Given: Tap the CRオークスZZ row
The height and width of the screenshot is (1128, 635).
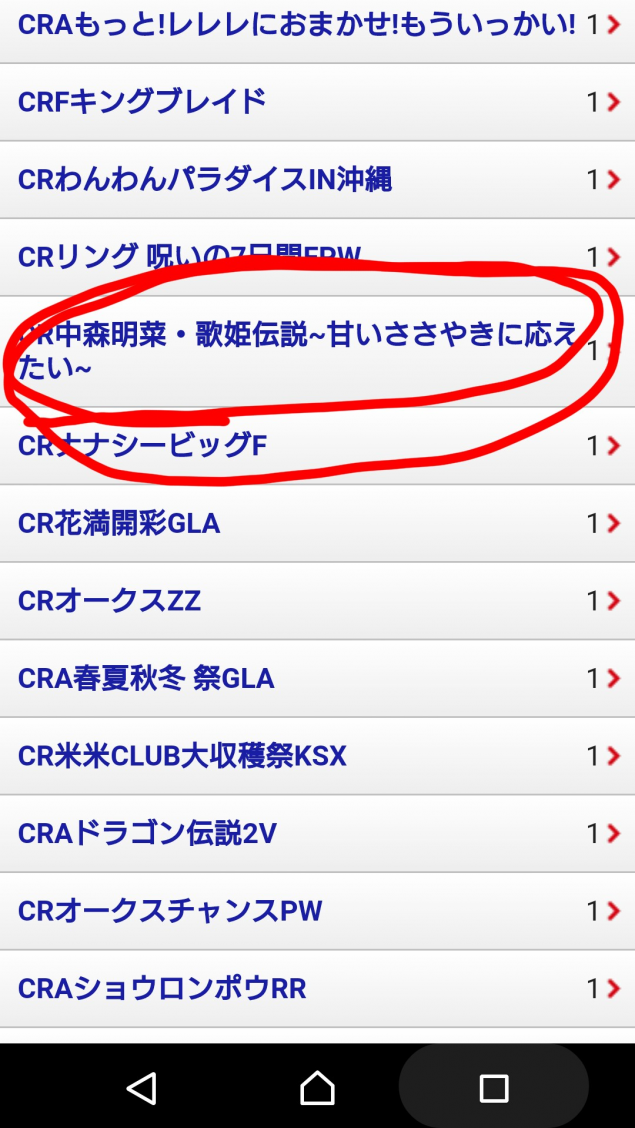Looking at the screenshot, I should tap(300, 601).
